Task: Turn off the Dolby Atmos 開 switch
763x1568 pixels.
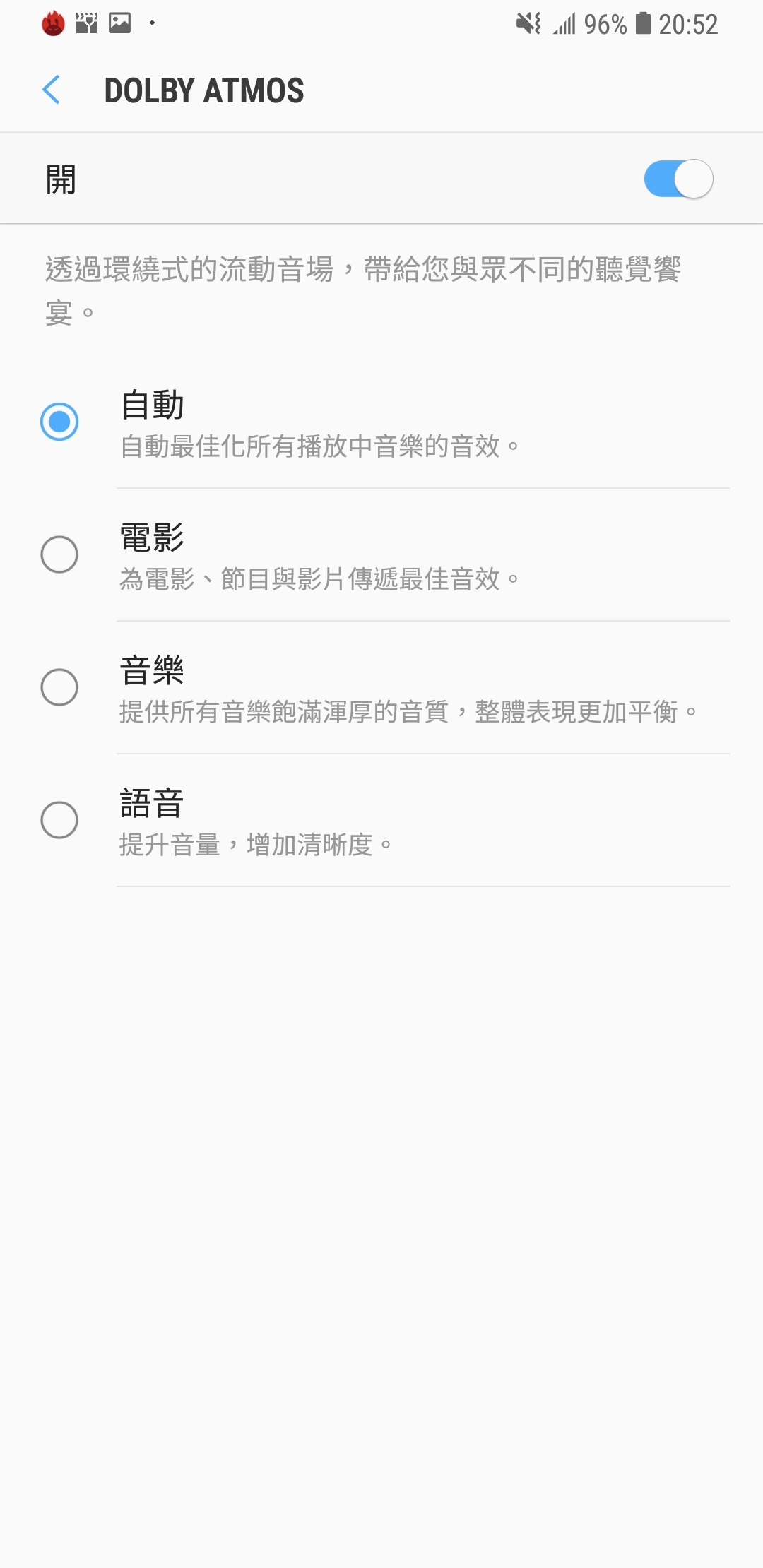Action: (x=678, y=179)
